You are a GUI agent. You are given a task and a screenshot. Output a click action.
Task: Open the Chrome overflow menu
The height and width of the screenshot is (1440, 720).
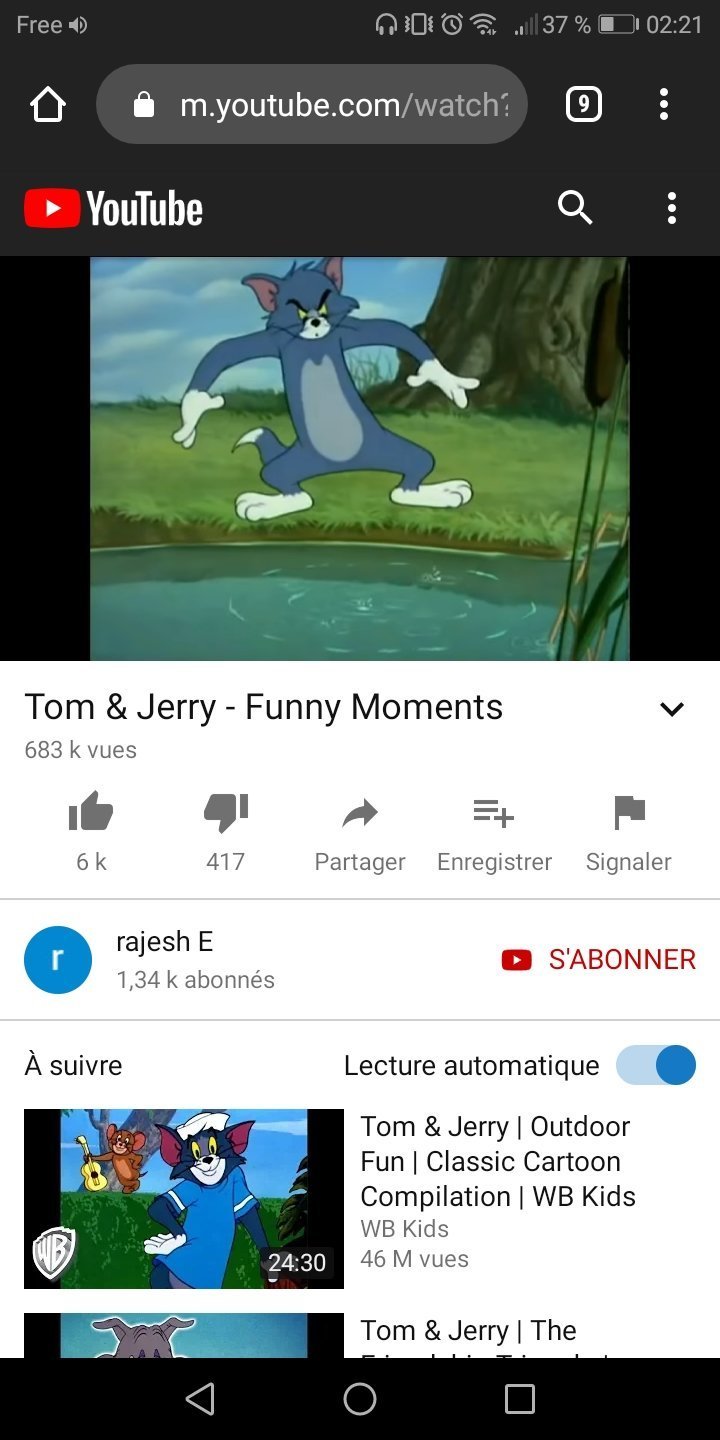(x=664, y=105)
